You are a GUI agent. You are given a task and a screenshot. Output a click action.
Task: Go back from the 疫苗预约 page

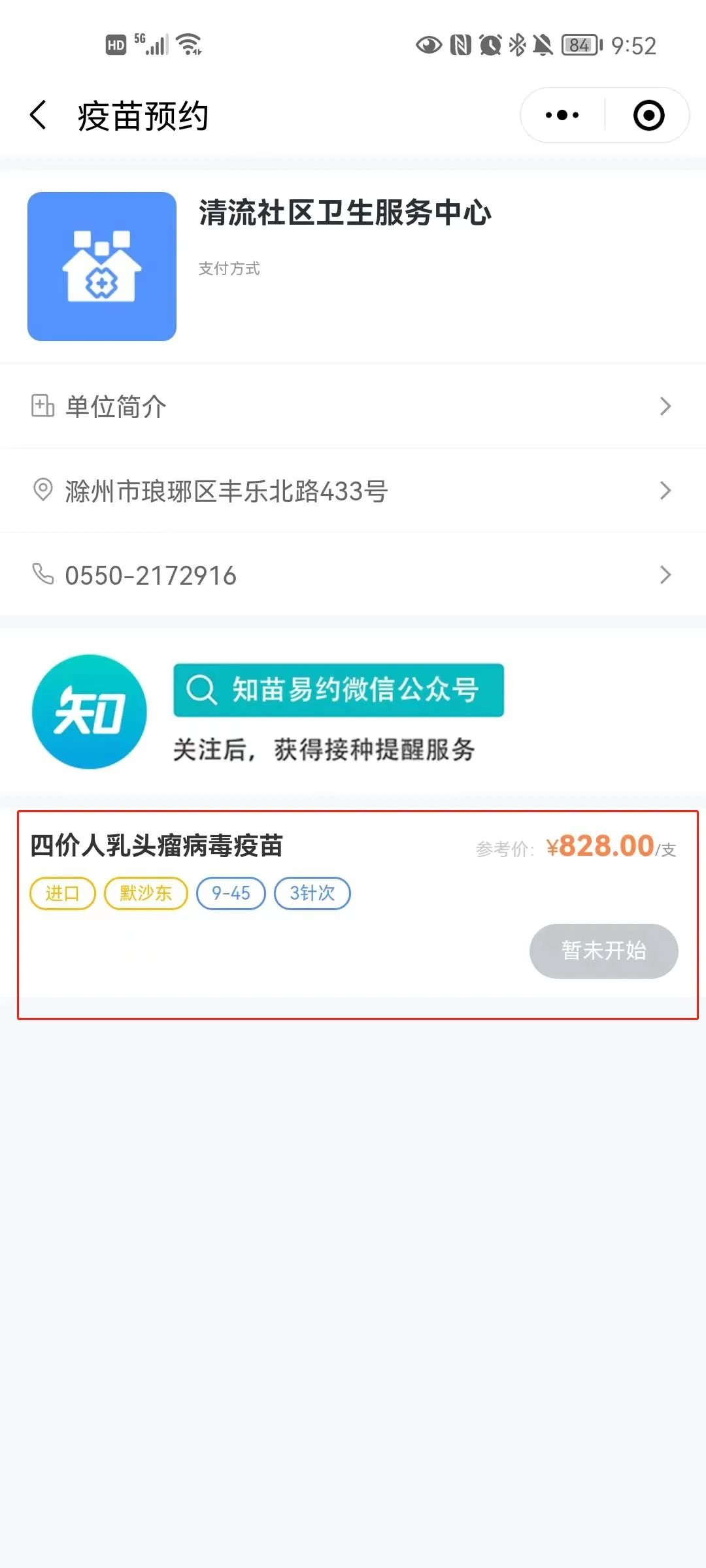click(x=39, y=116)
